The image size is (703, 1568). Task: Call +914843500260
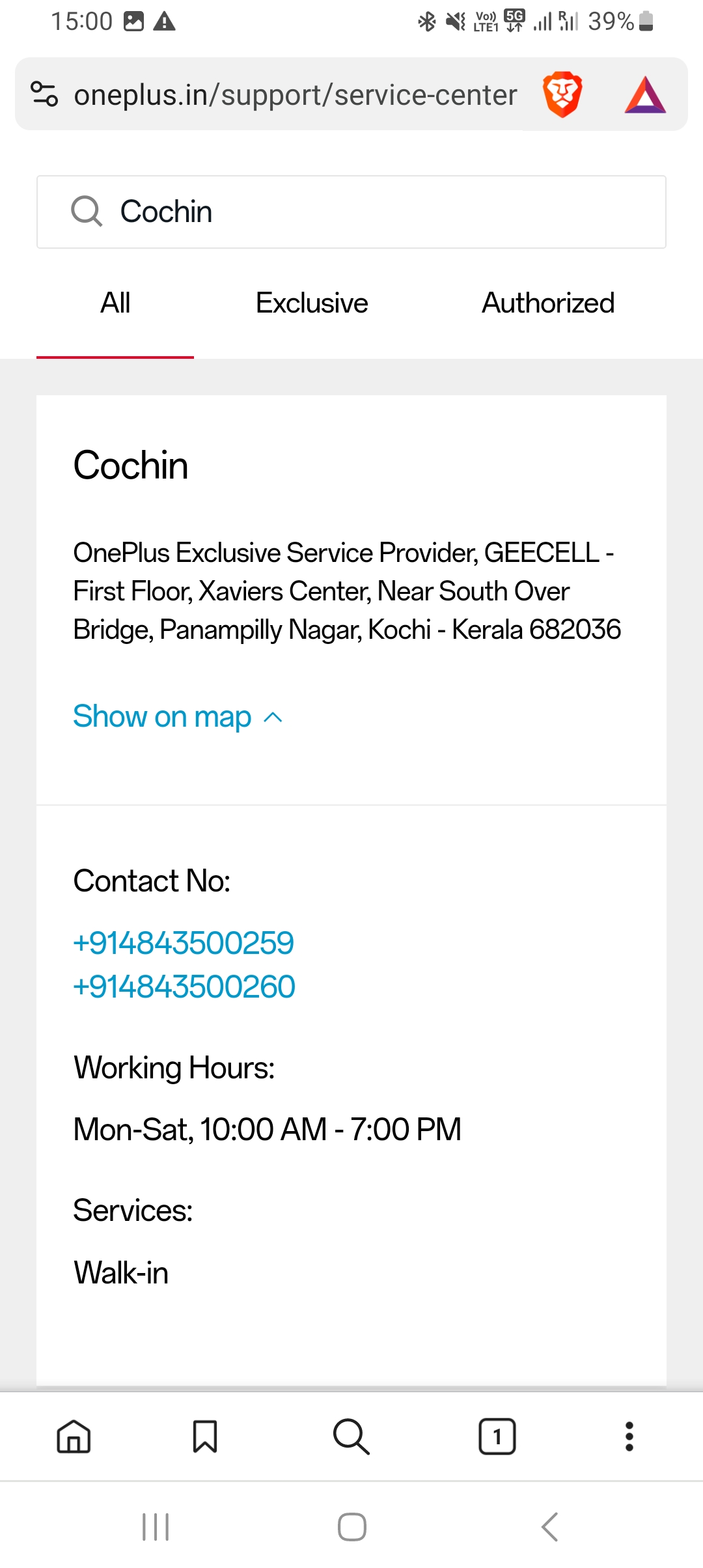184,987
